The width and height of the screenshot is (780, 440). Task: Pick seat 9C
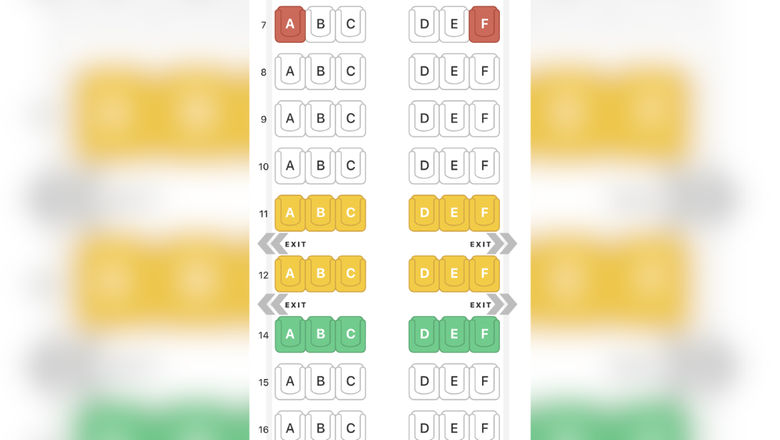[x=350, y=119]
